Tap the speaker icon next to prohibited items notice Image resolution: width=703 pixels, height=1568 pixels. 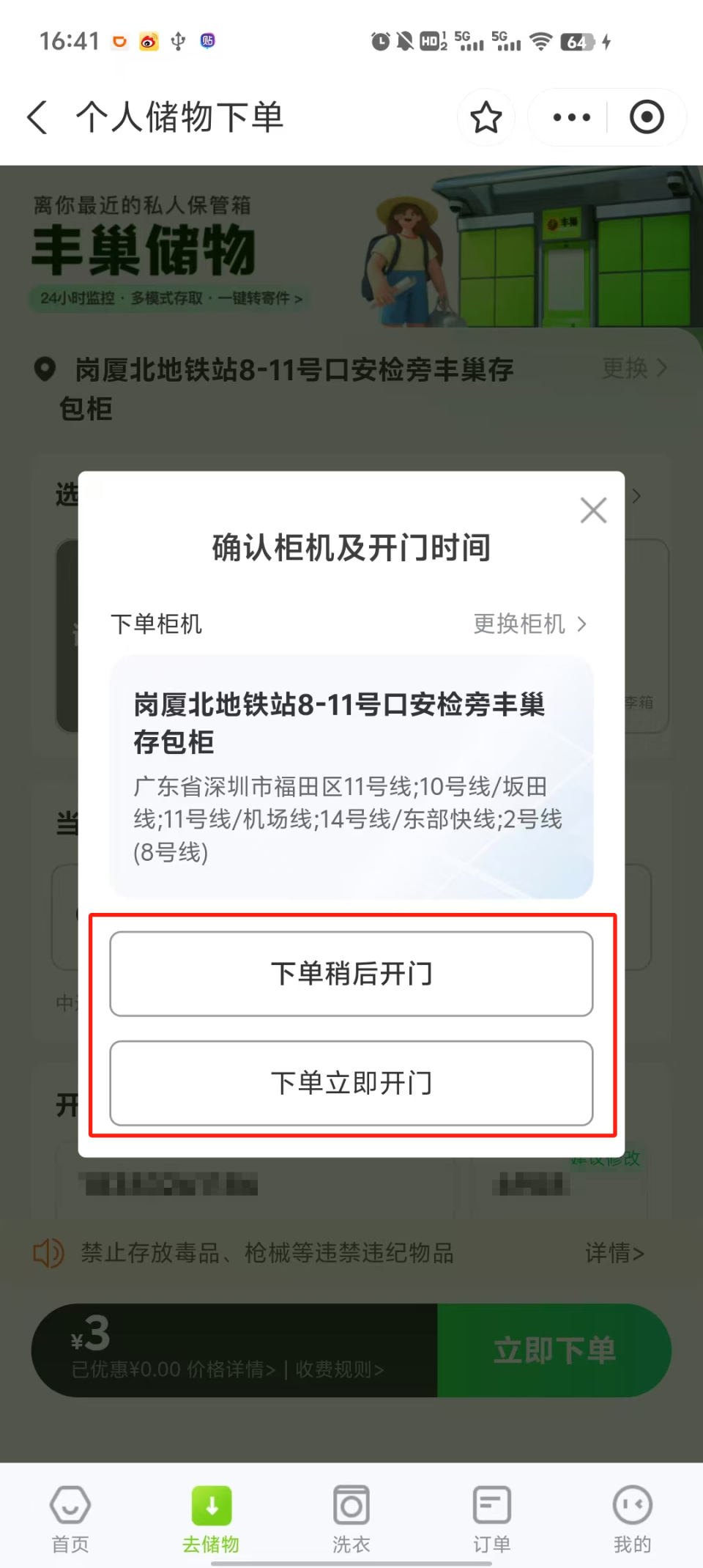click(x=48, y=1254)
